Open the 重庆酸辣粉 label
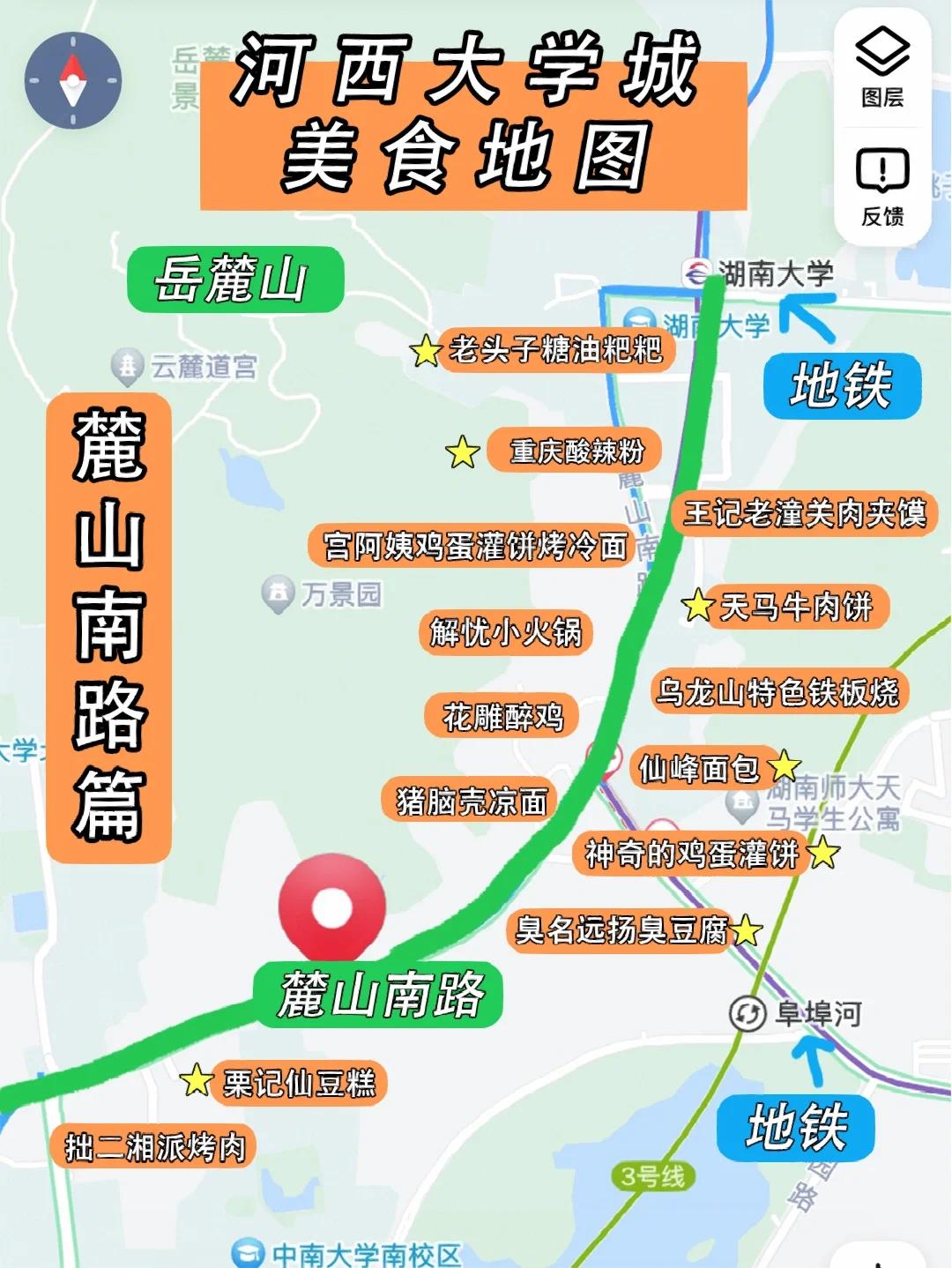 (573, 451)
